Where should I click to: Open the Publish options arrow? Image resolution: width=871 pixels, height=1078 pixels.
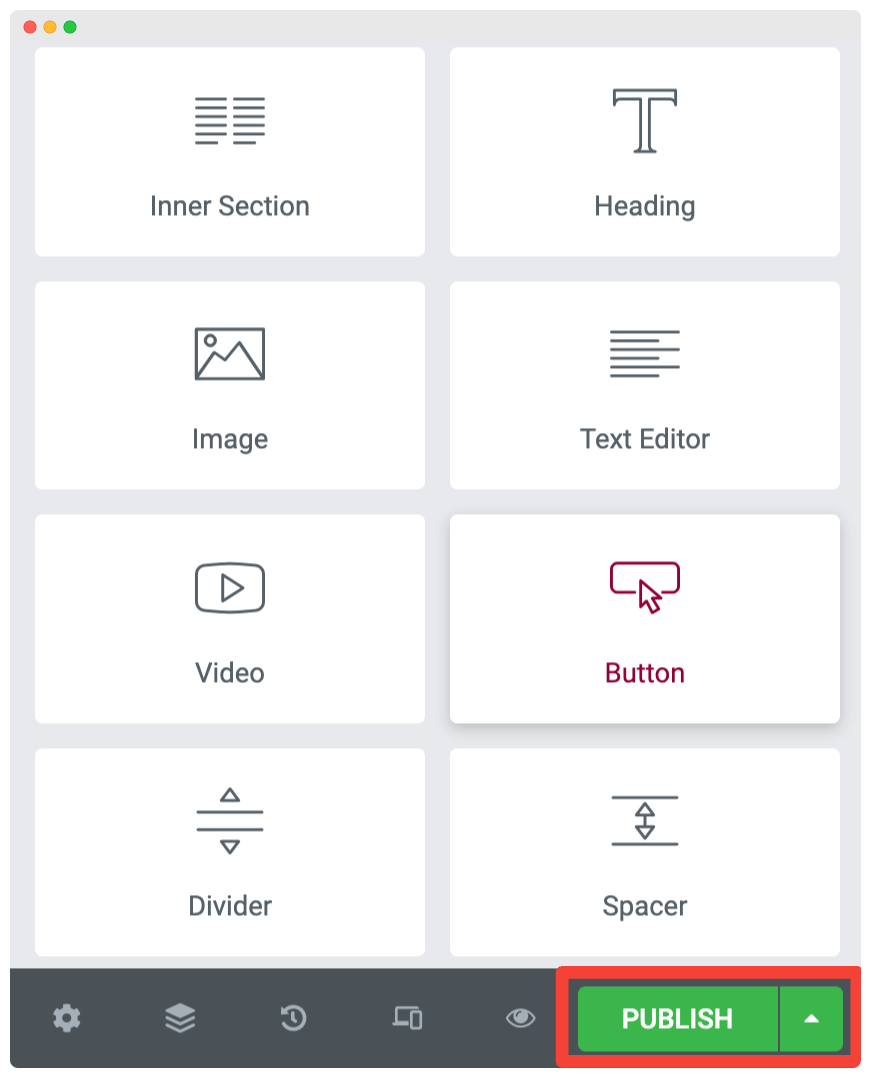point(811,1018)
